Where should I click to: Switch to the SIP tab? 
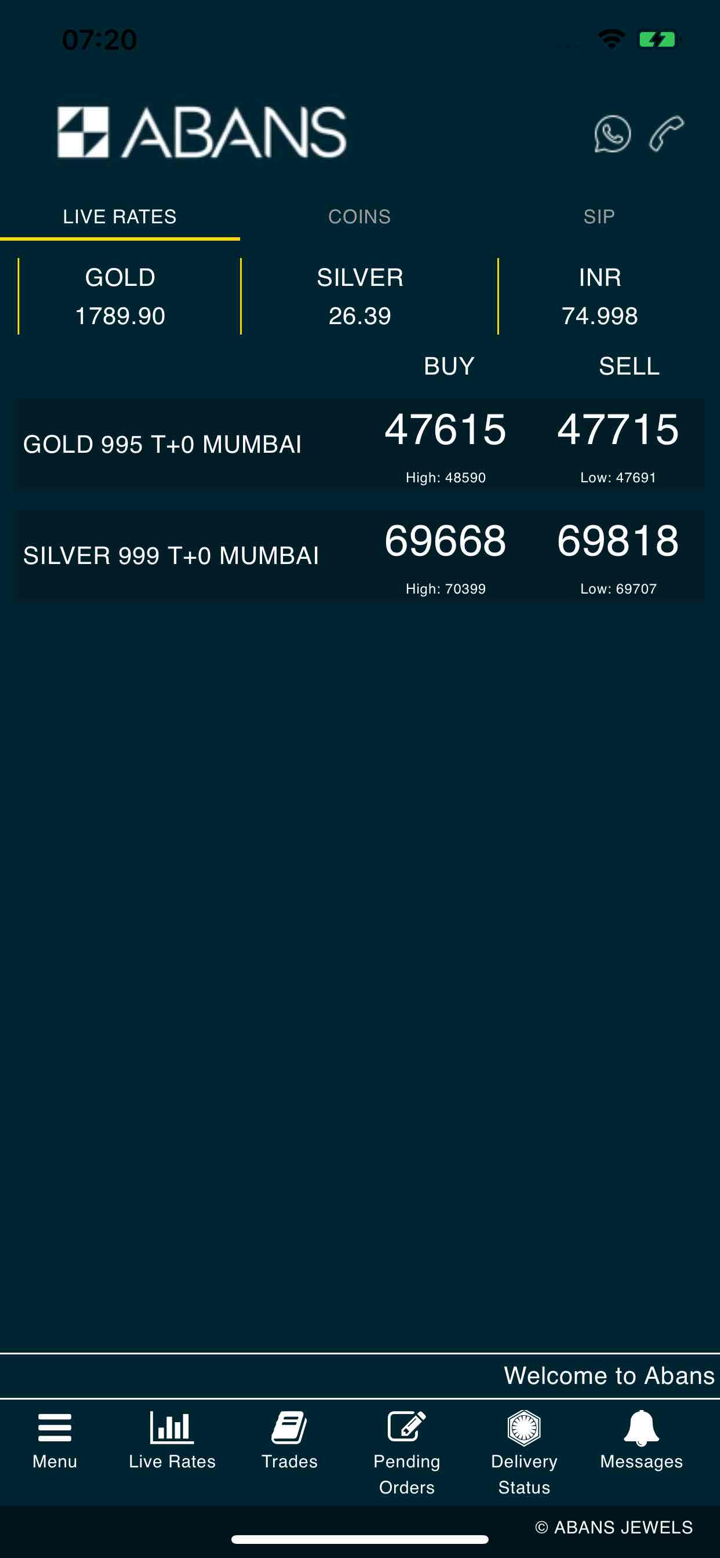pos(599,217)
